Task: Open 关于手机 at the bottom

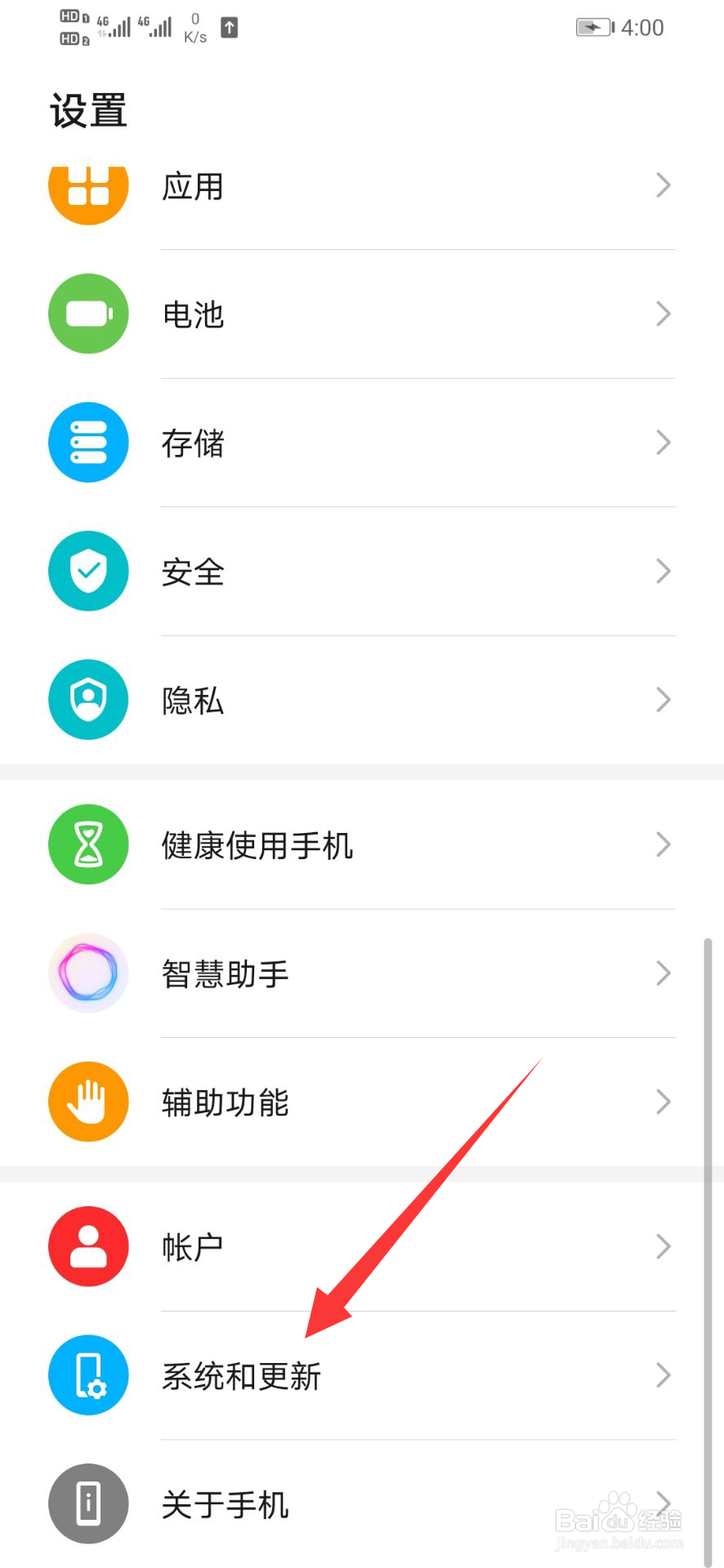Action: 368,1504
